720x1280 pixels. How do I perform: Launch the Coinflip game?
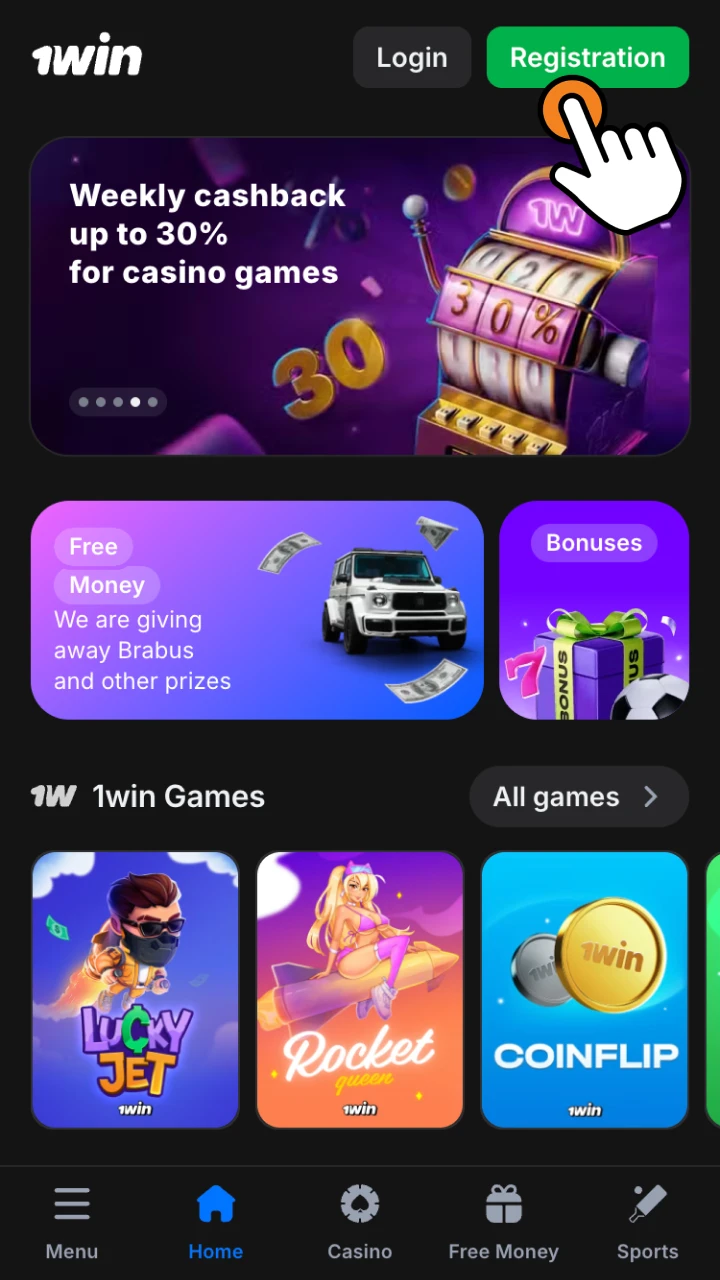pos(585,990)
